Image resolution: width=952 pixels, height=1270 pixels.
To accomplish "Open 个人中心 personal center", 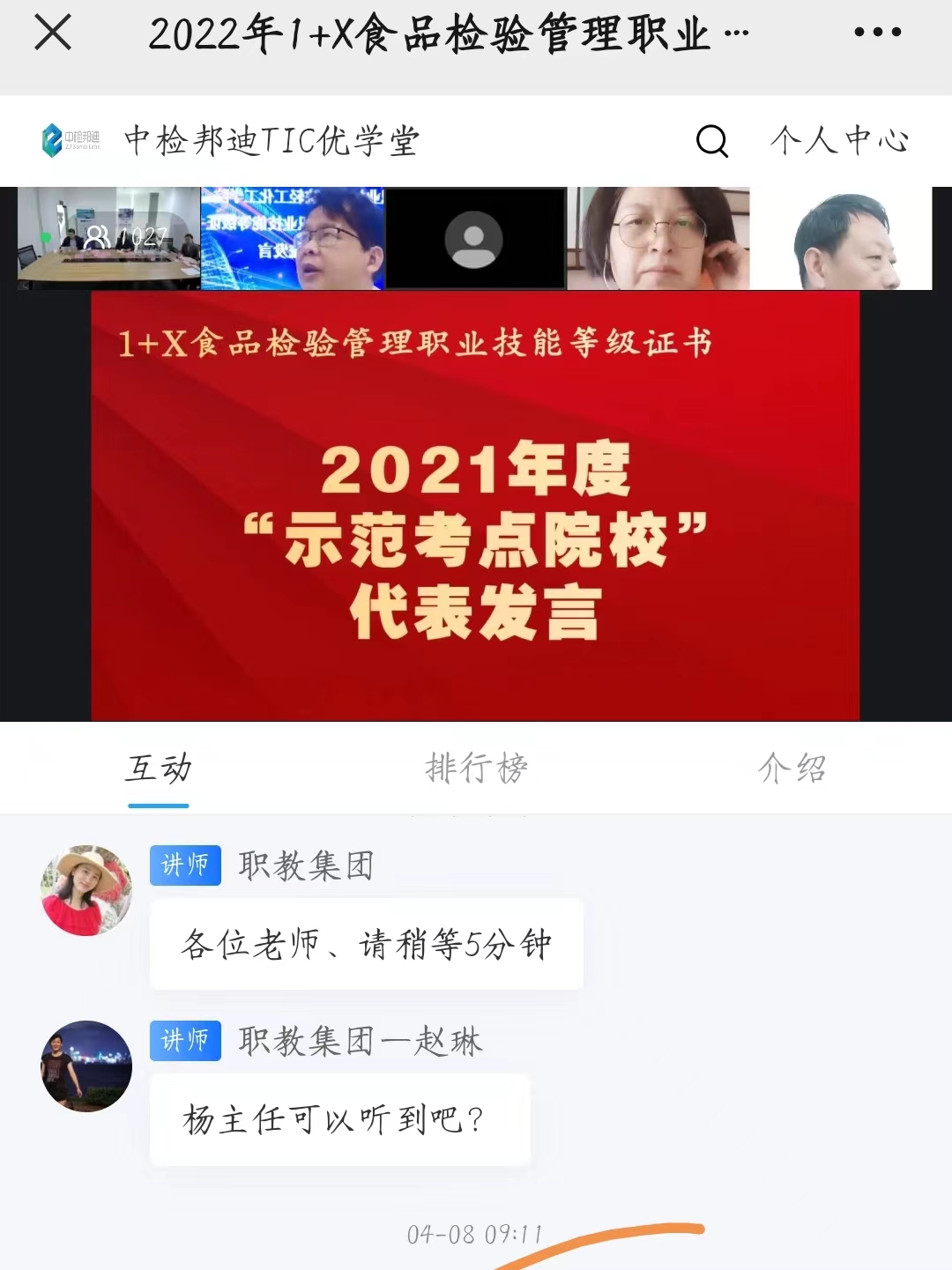I will (x=838, y=141).
